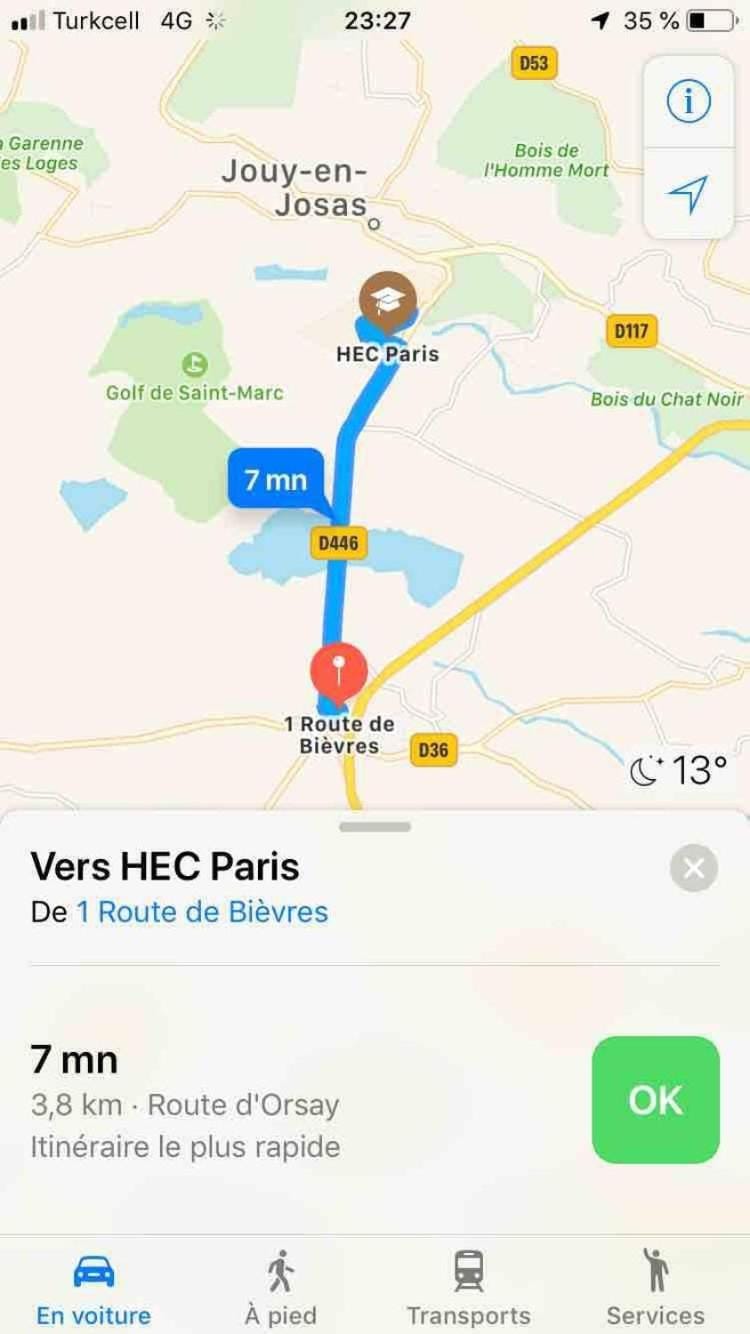Close the route card
Screen dimensions: 750x1334
(x=694, y=868)
